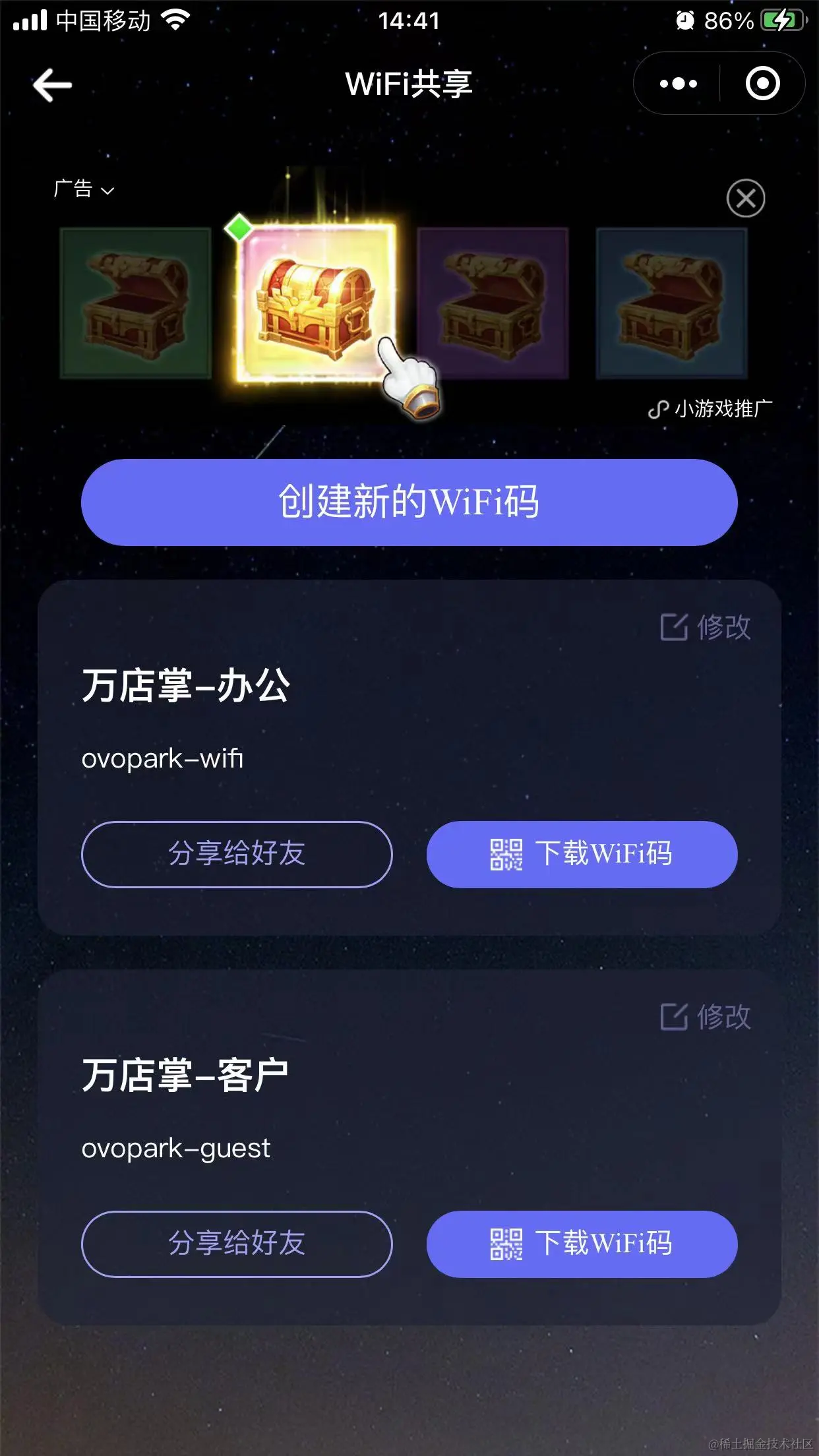The image size is (819, 1456).
Task: Share ovopark-guest with a friend
Action: click(237, 1244)
